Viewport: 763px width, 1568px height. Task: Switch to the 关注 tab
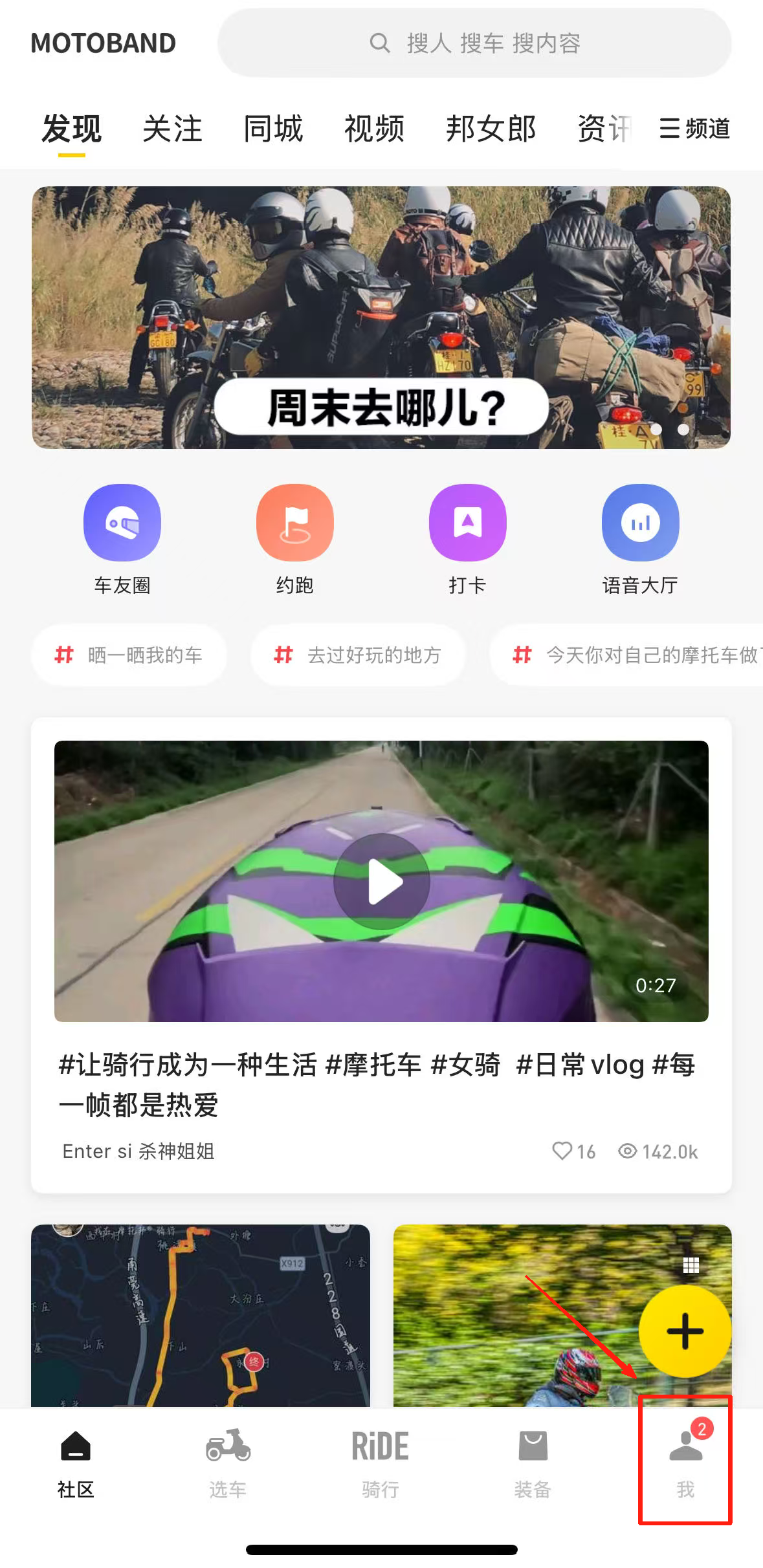point(172,128)
